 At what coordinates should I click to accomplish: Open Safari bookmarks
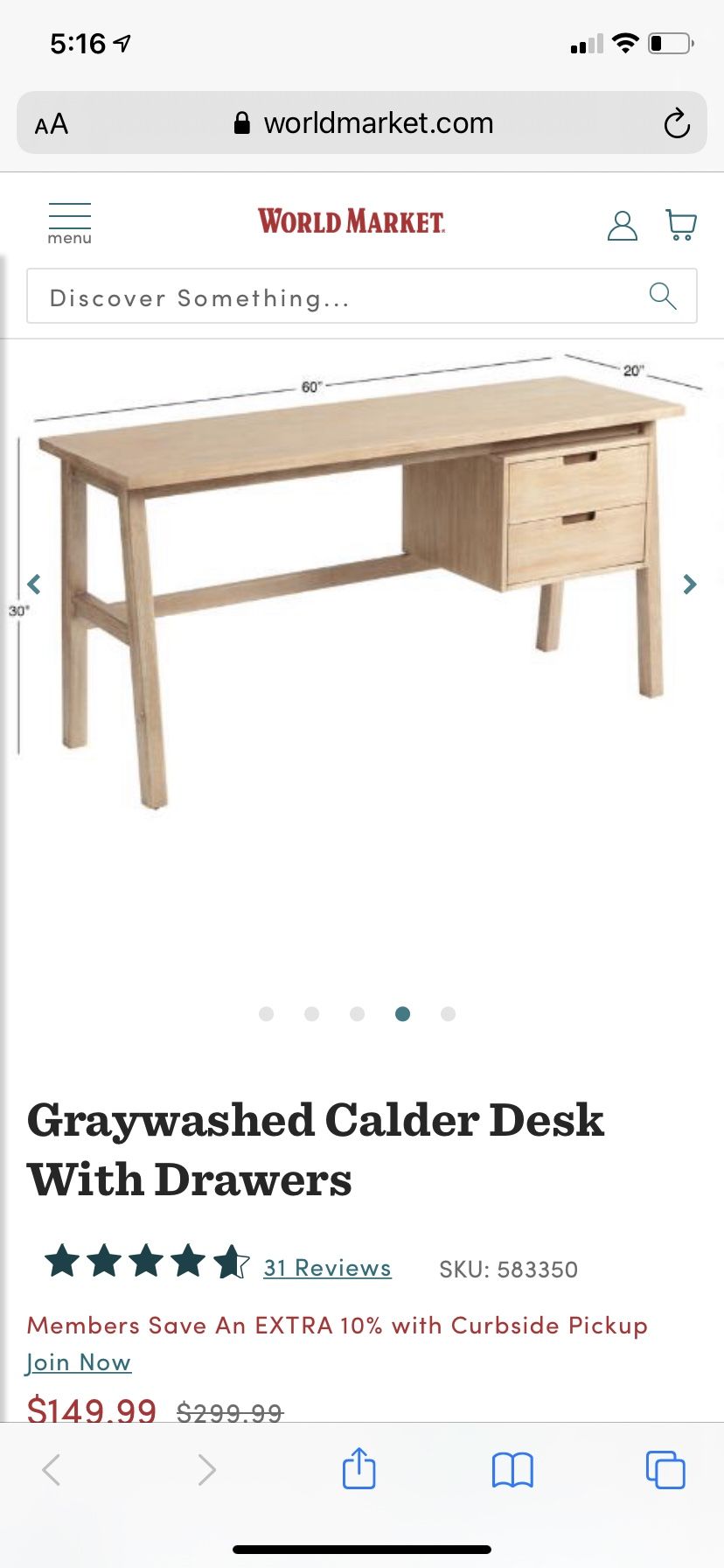point(512,1470)
